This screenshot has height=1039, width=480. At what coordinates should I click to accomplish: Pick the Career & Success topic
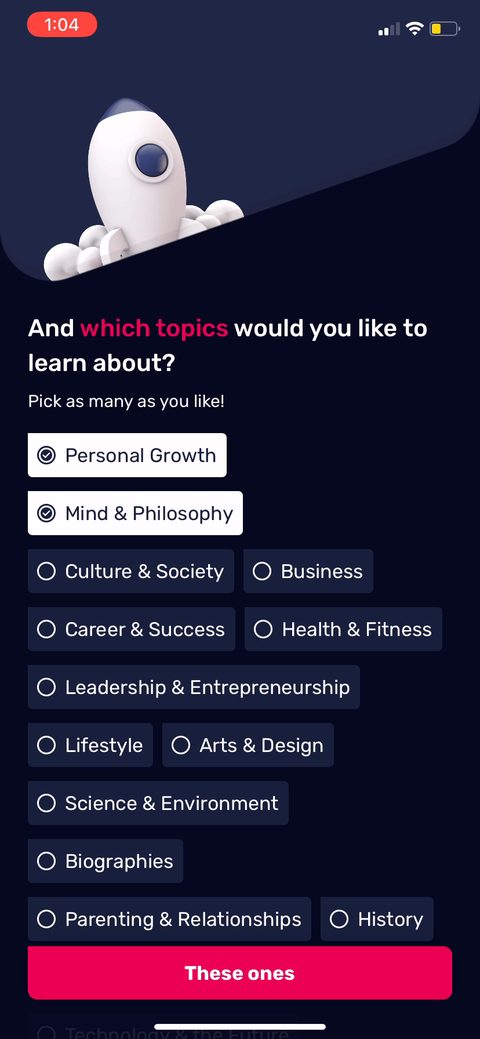click(131, 629)
